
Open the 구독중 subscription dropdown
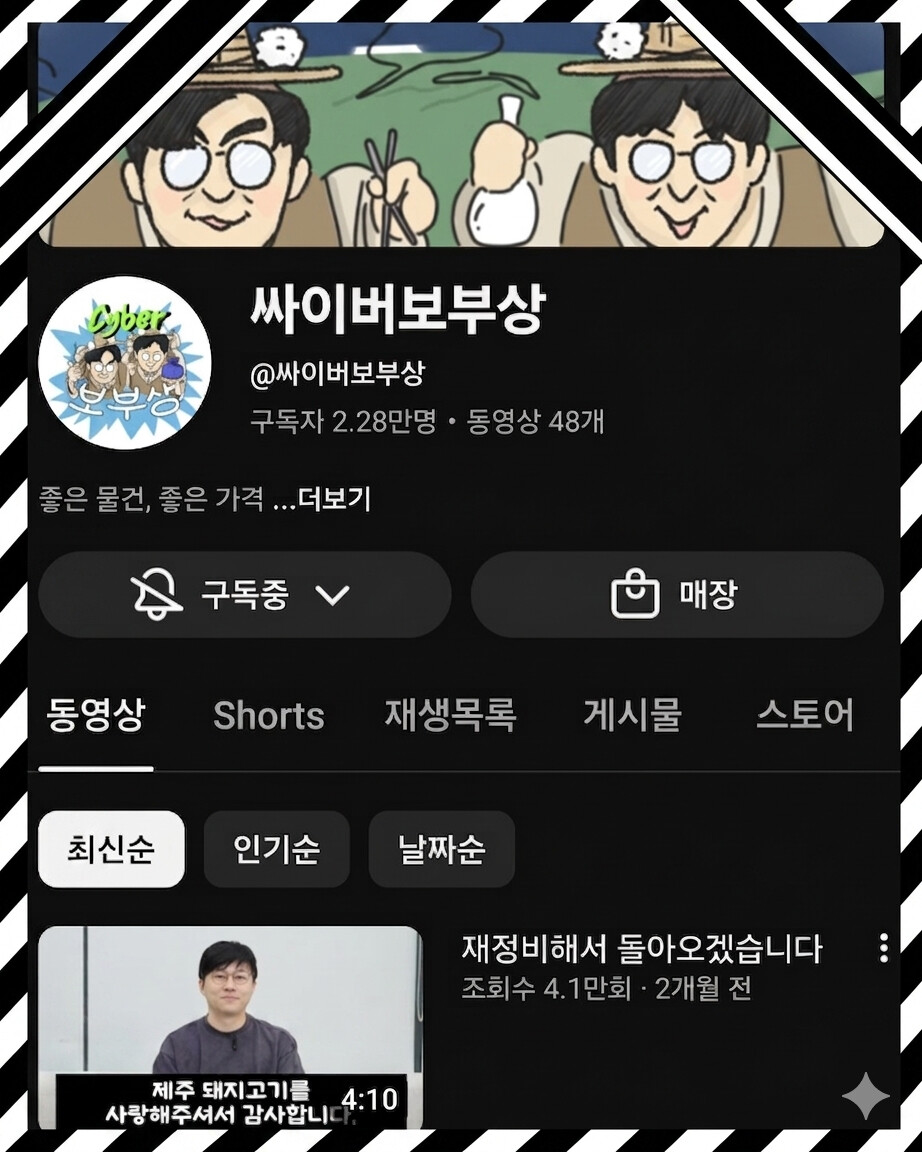click(245, 594)
